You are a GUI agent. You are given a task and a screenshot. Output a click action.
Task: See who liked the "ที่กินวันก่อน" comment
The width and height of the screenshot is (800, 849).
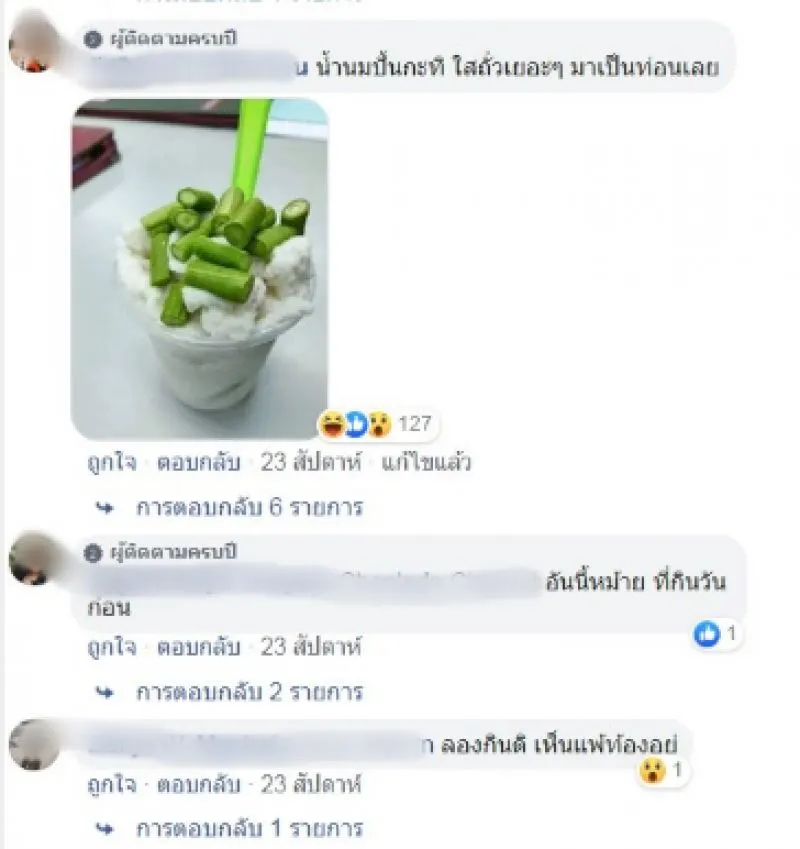(x=717, y=633)
